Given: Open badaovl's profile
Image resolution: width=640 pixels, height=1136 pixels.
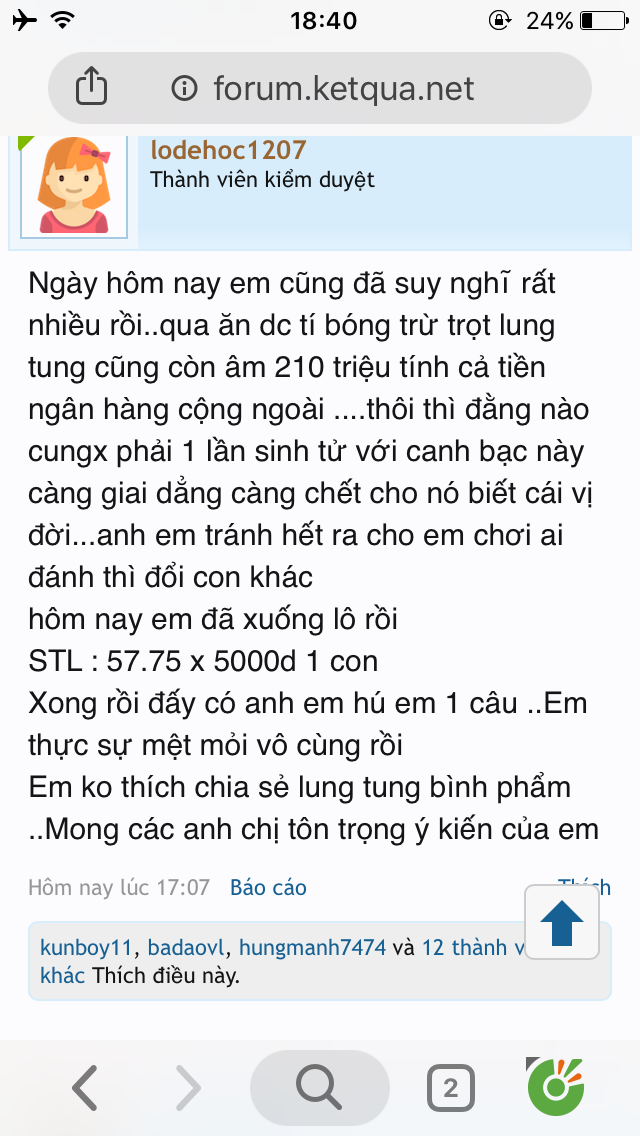Looking at the screenshot, I should [x=187, y=948].
